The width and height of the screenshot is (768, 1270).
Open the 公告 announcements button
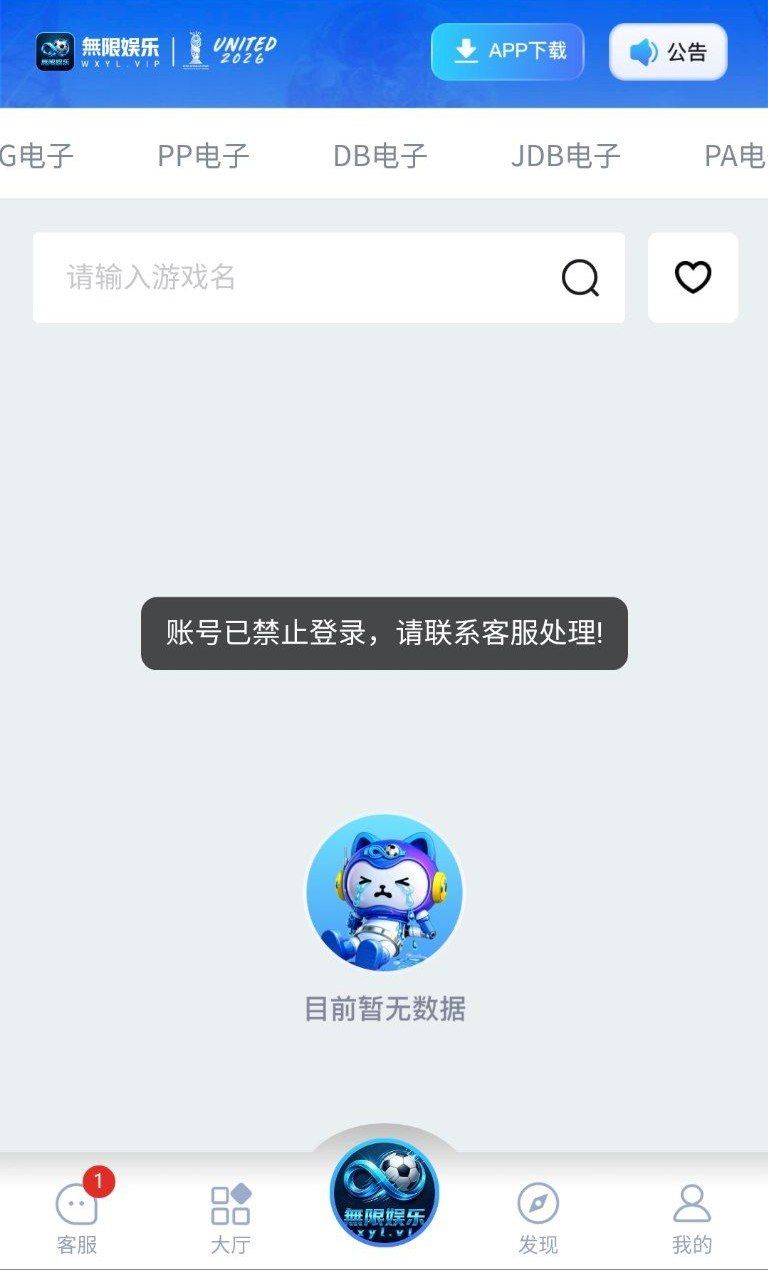click(x=668, y=52)
